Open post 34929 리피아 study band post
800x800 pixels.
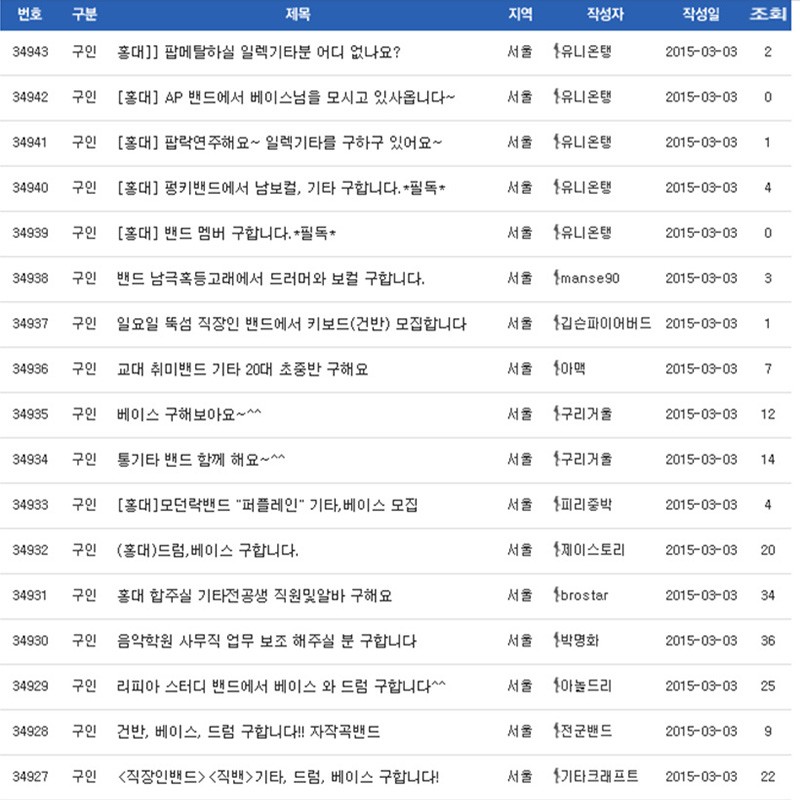pyautogui.click(x=281, y=686)
